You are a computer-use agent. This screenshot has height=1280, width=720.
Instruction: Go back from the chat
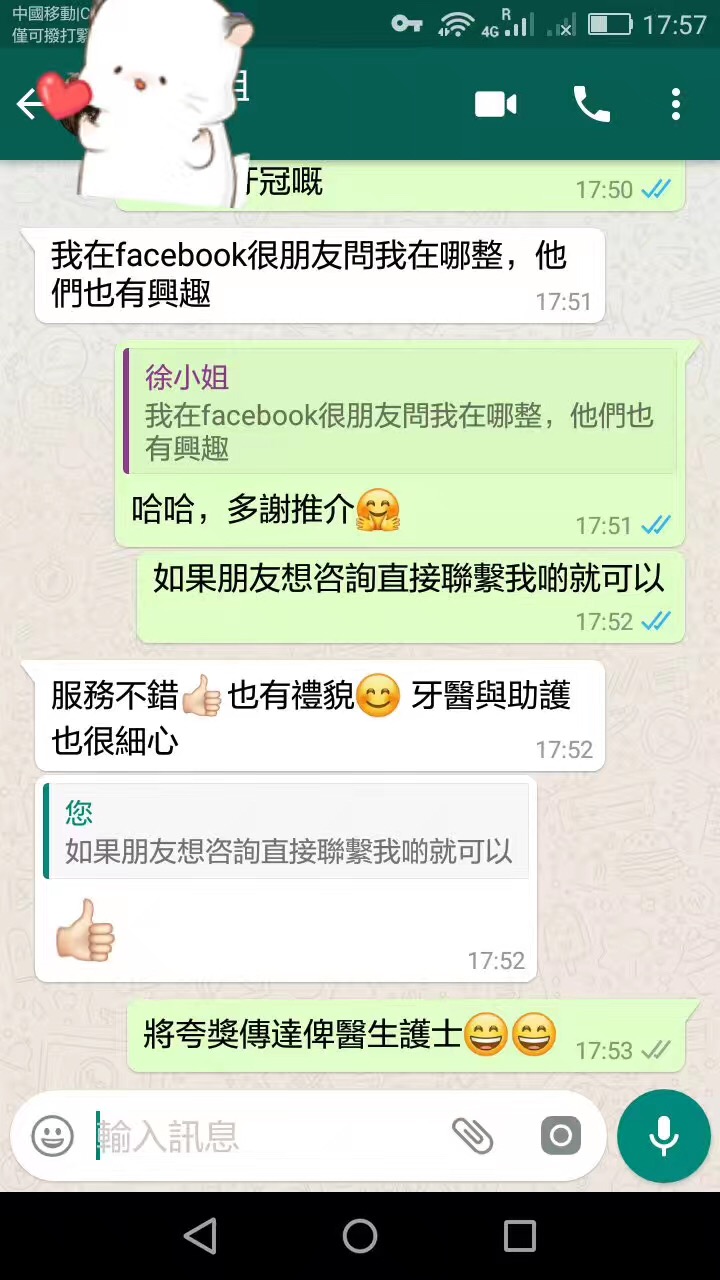point(28,104)
